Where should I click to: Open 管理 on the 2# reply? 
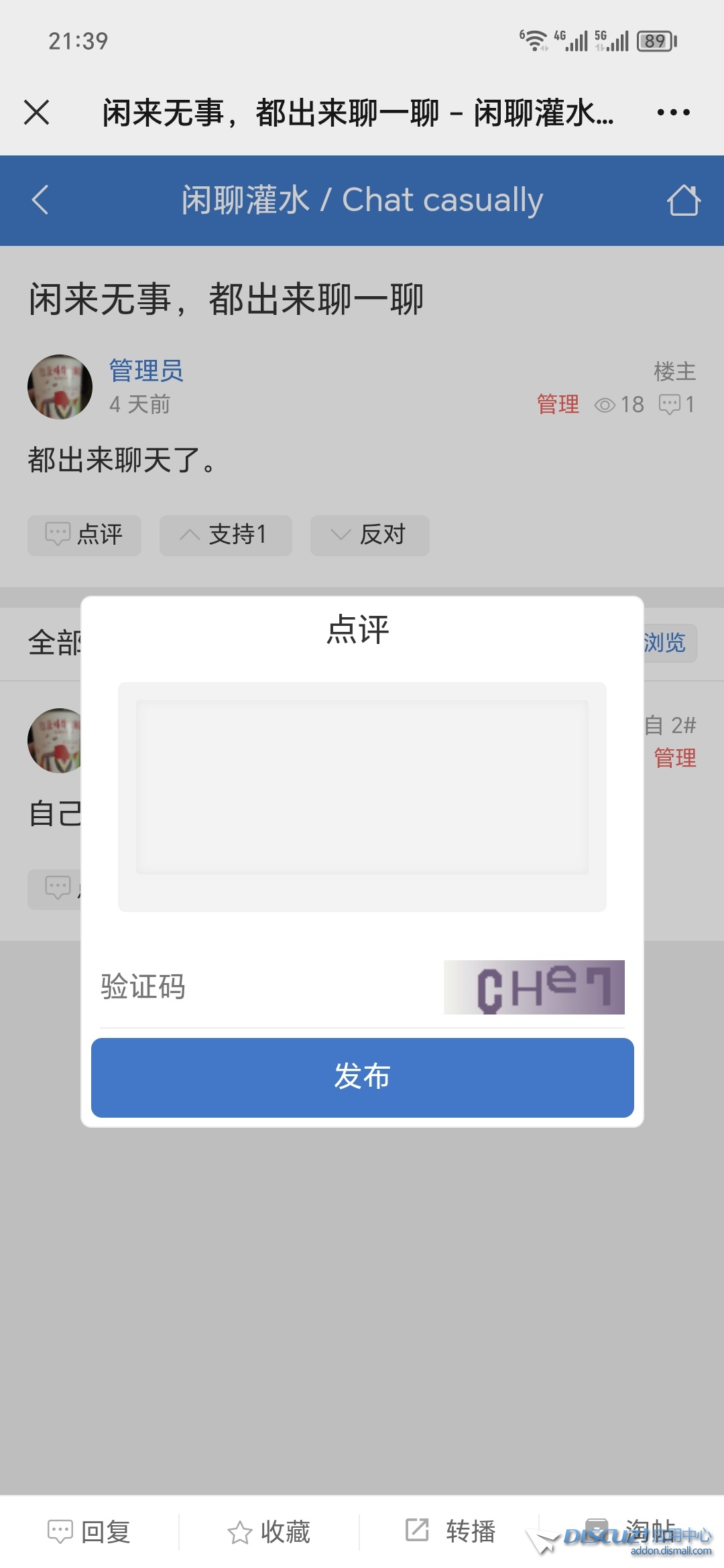(674, 758)
